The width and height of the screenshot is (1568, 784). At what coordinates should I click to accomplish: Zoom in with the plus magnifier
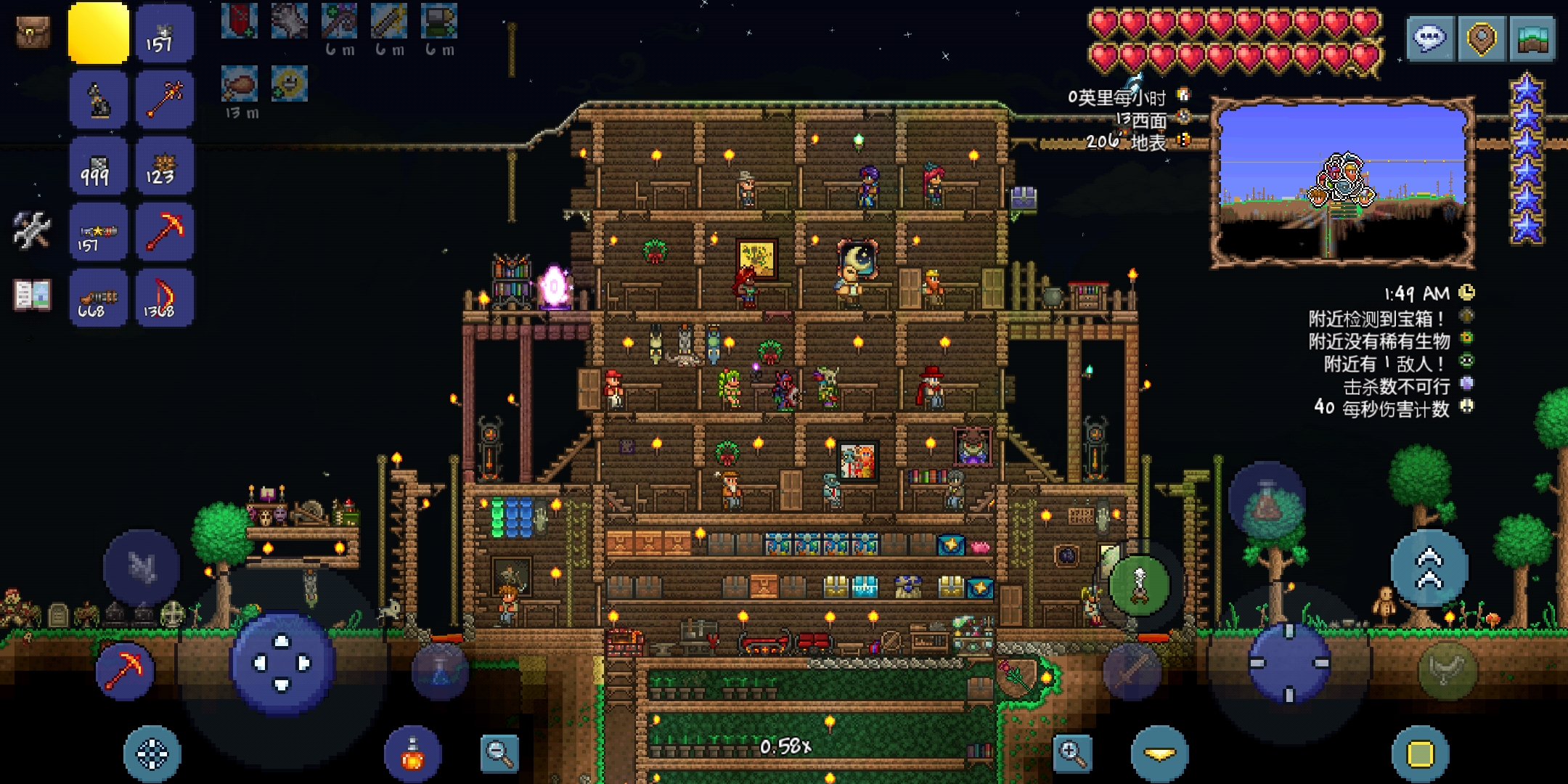1072,753
